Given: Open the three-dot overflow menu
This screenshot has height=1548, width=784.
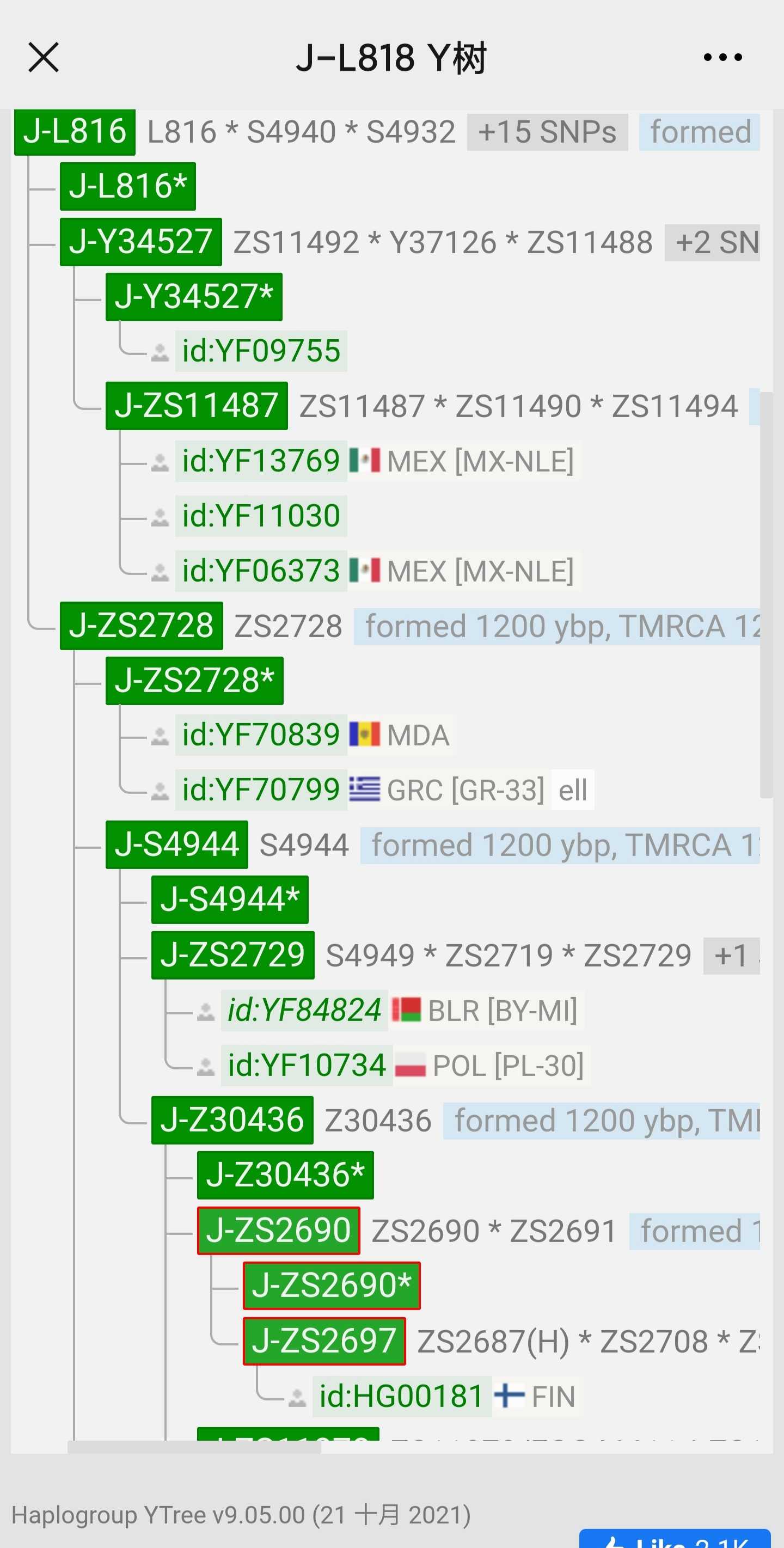Looking at the screenshot, I should pyautogui.click(x=722, y=57).
